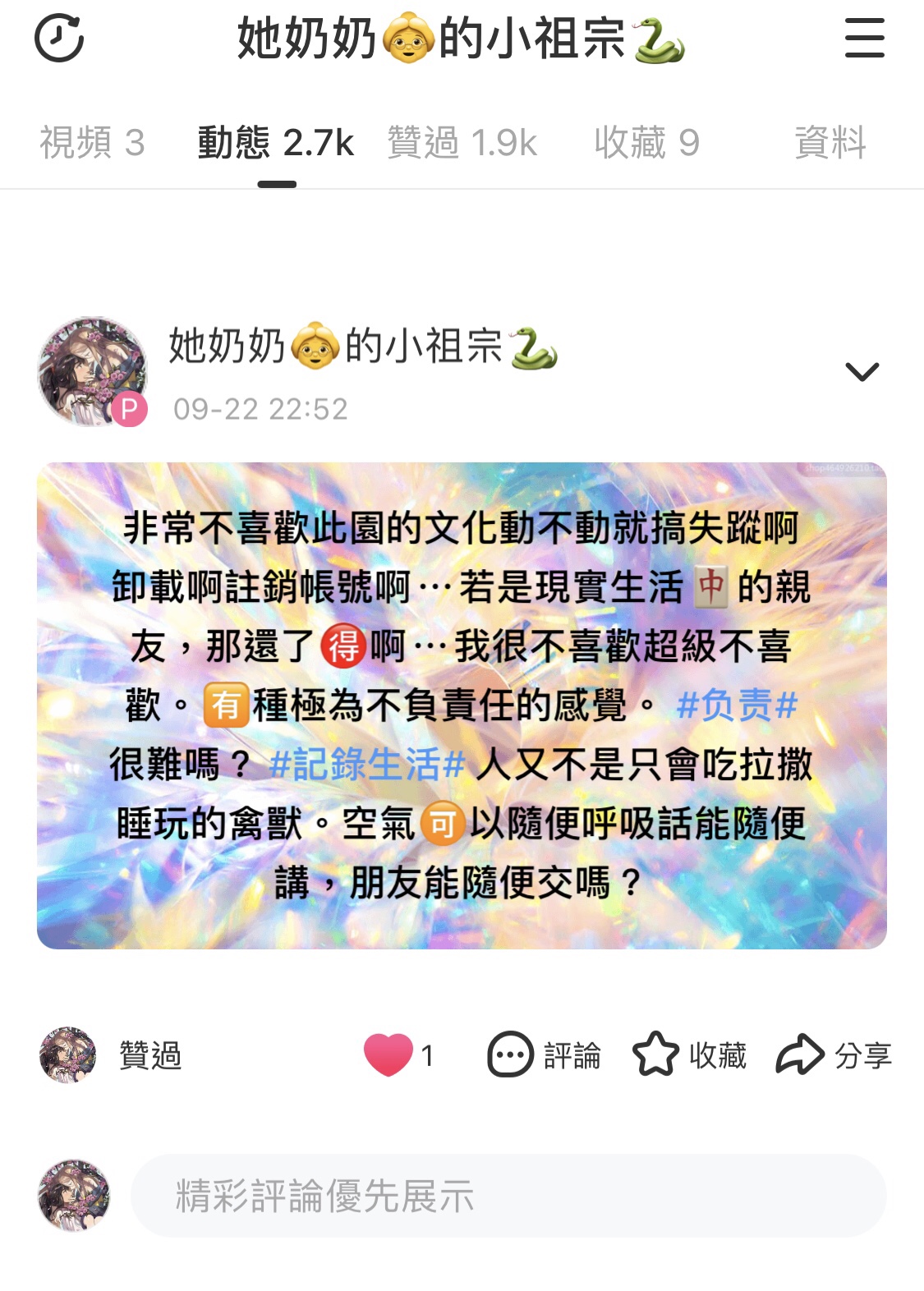The image size is (924, 1291).
Task: Open the post author's avatar
Action: coord(92,371)
